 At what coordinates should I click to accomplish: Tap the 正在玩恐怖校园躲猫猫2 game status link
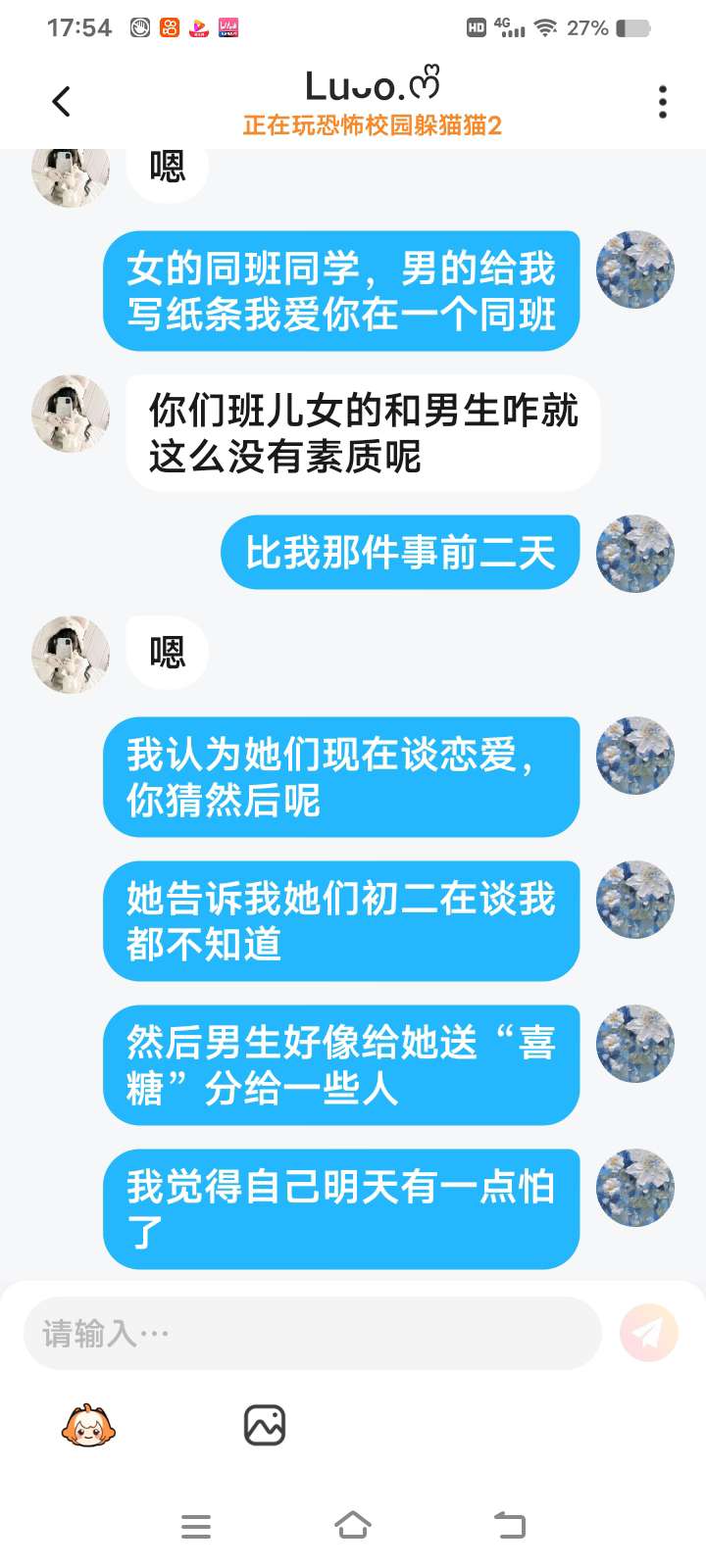[373, 125]
